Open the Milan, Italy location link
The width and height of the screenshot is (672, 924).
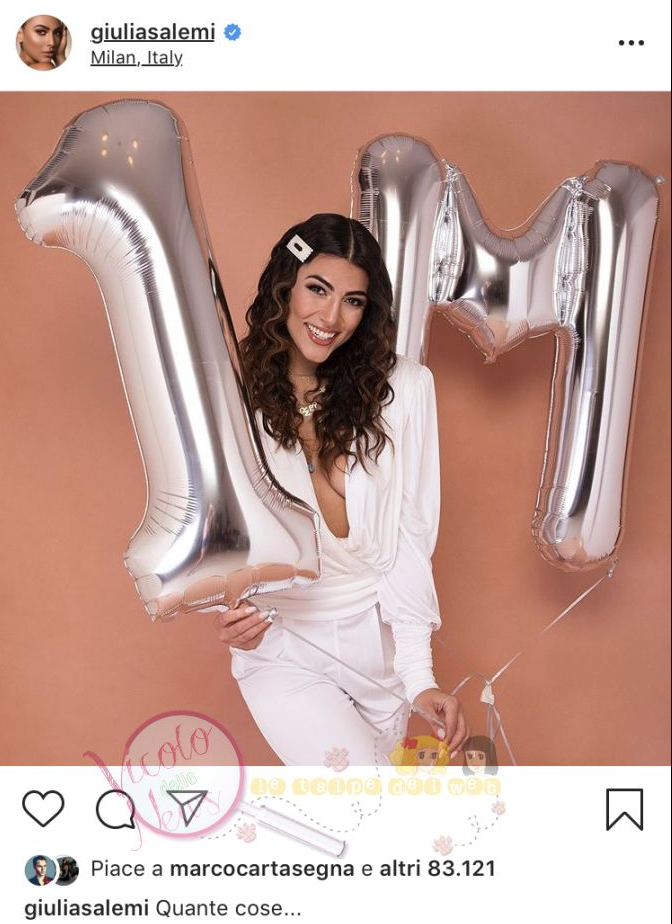coord(136,58)
